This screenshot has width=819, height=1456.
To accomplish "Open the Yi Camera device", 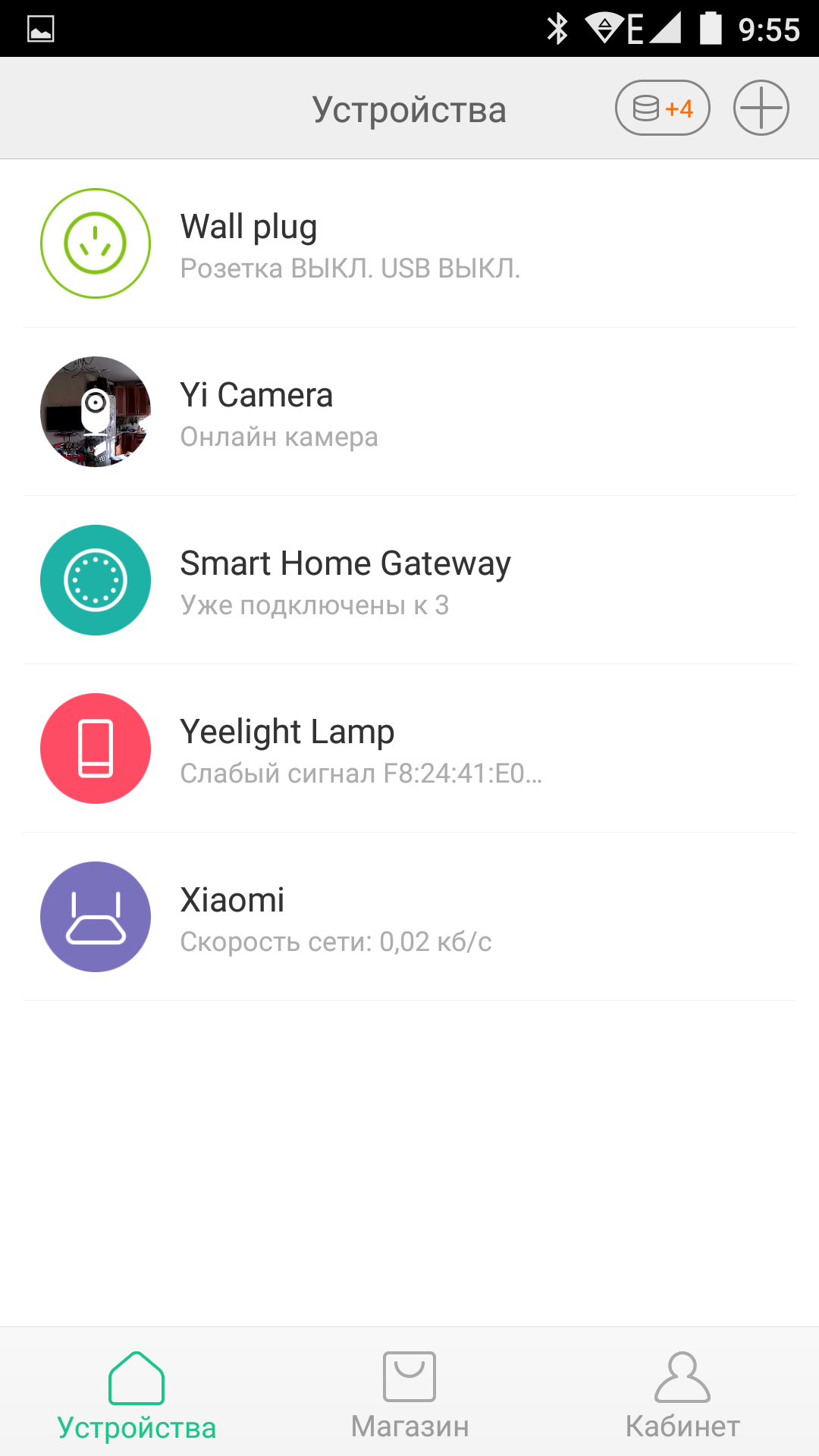I will coord(409,413).
